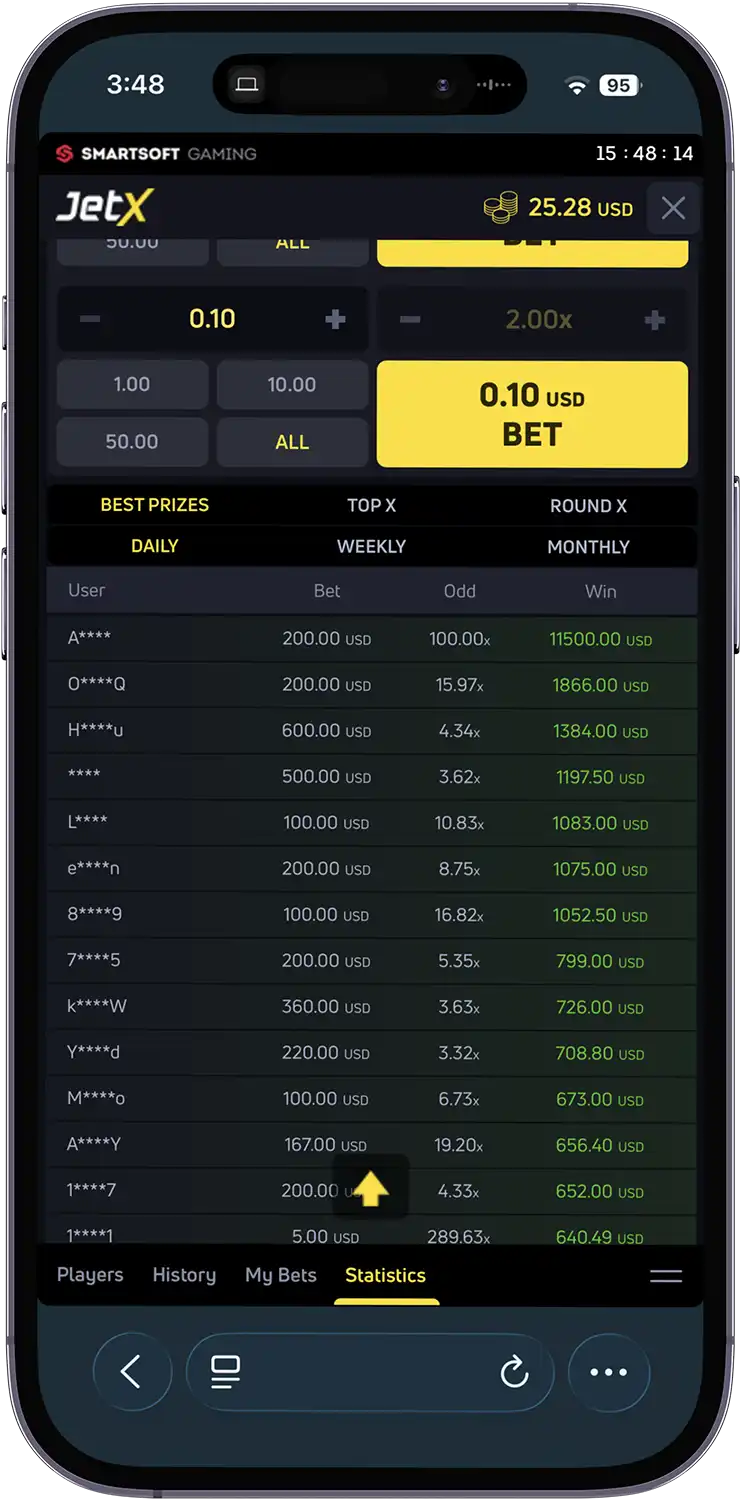Open the ellipsis more-options icon
The width and height of the screenshot is (741, 1500).
click(x=609, y=1372)
